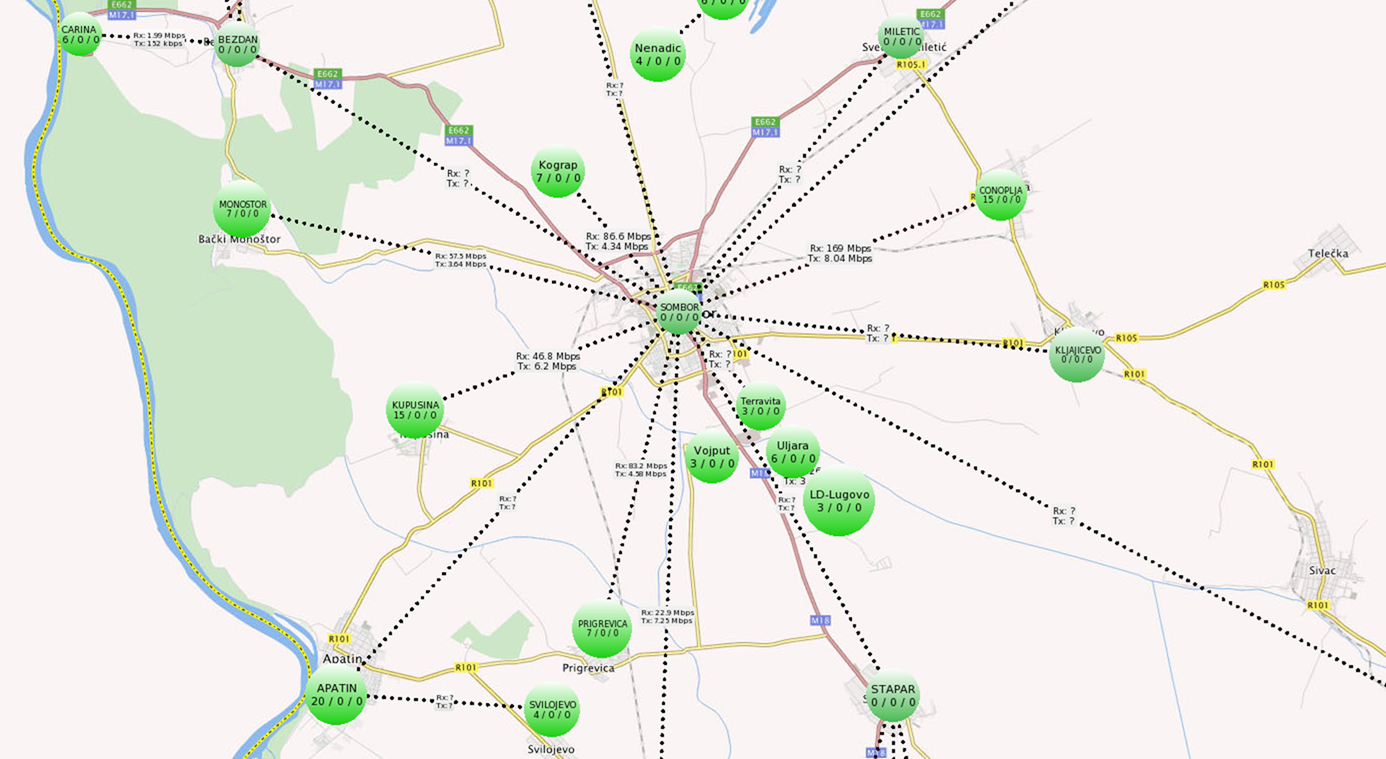Tap the Terravita node
The width and height of the screenshot is (1386, 759).
(x=761, y=406)
